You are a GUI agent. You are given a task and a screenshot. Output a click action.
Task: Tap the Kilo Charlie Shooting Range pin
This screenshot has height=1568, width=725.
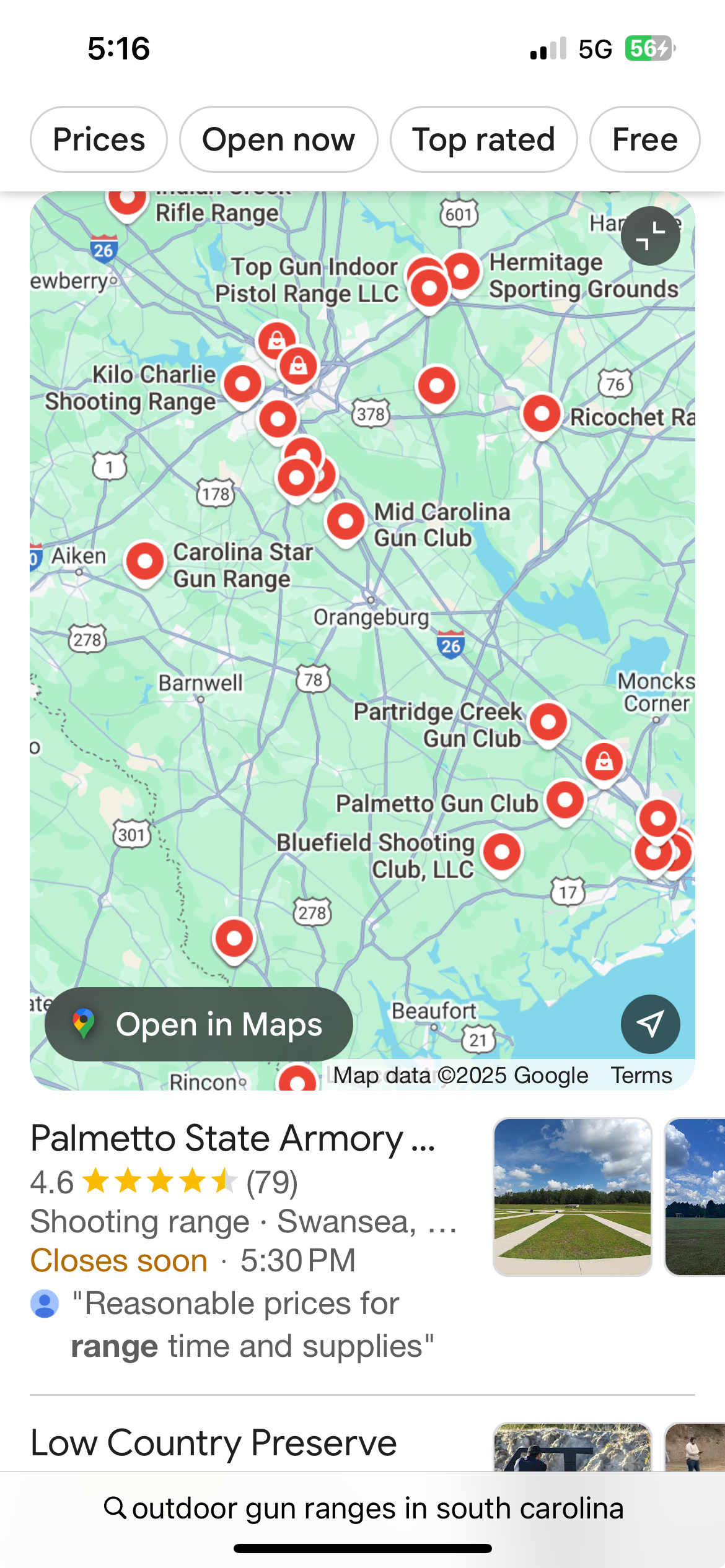[x=243, y=384]
